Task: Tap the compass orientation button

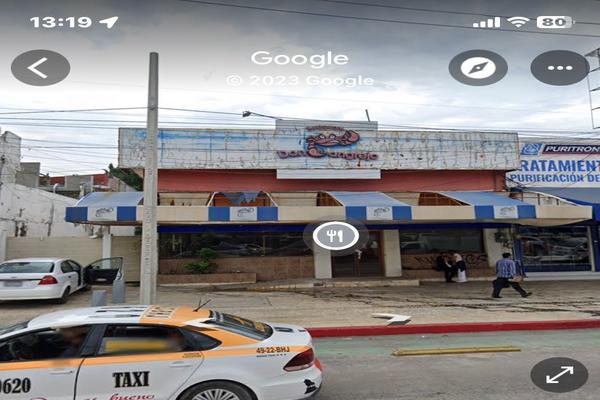Action: [x=478, y=68]
